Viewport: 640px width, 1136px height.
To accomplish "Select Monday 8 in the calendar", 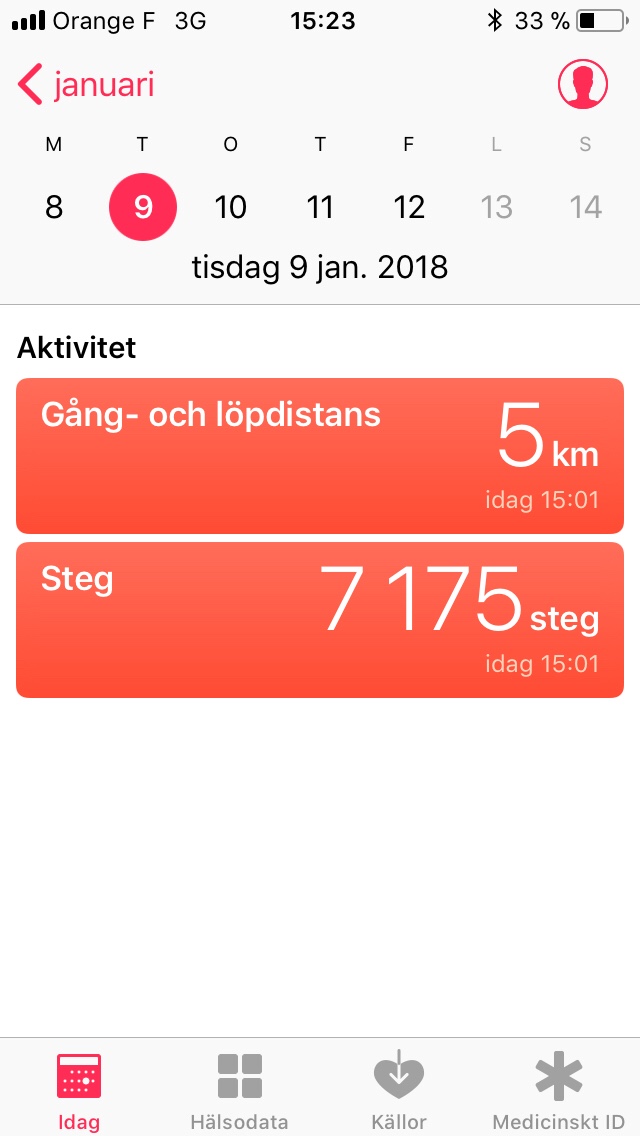I will pos(54,207).
